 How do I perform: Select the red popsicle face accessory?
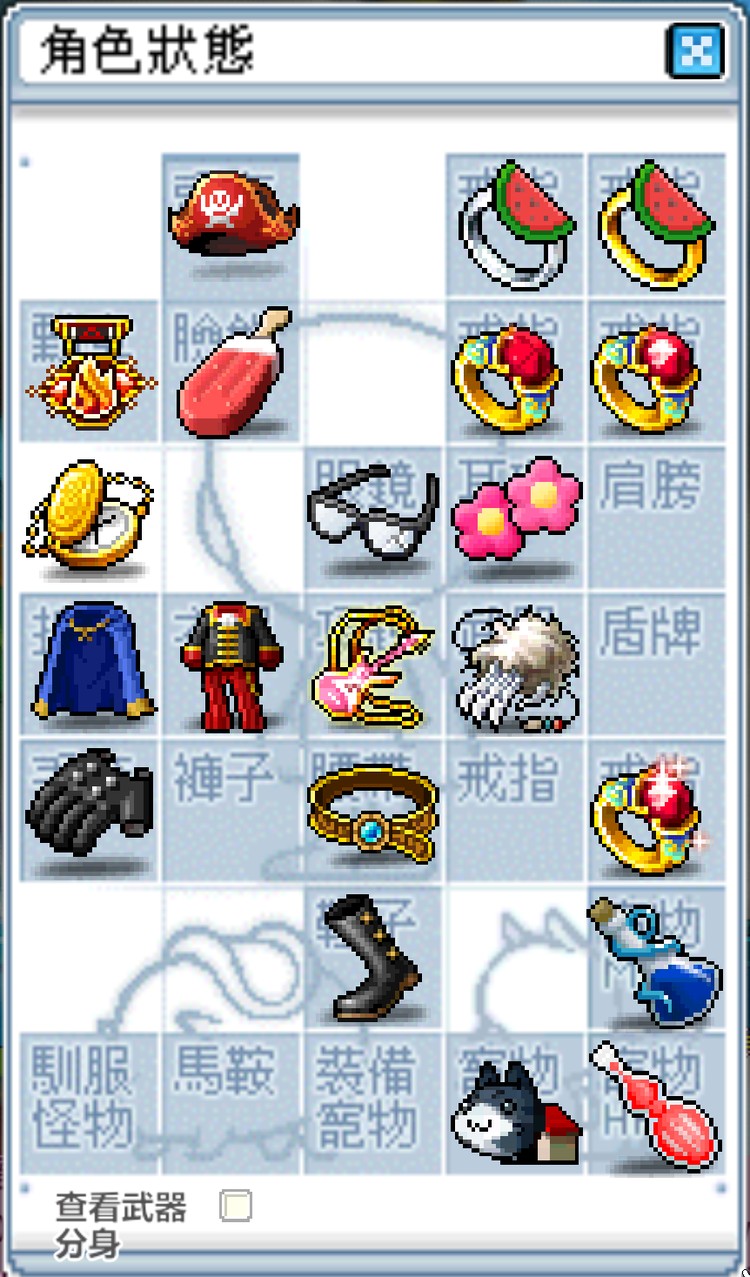(232, 372)
